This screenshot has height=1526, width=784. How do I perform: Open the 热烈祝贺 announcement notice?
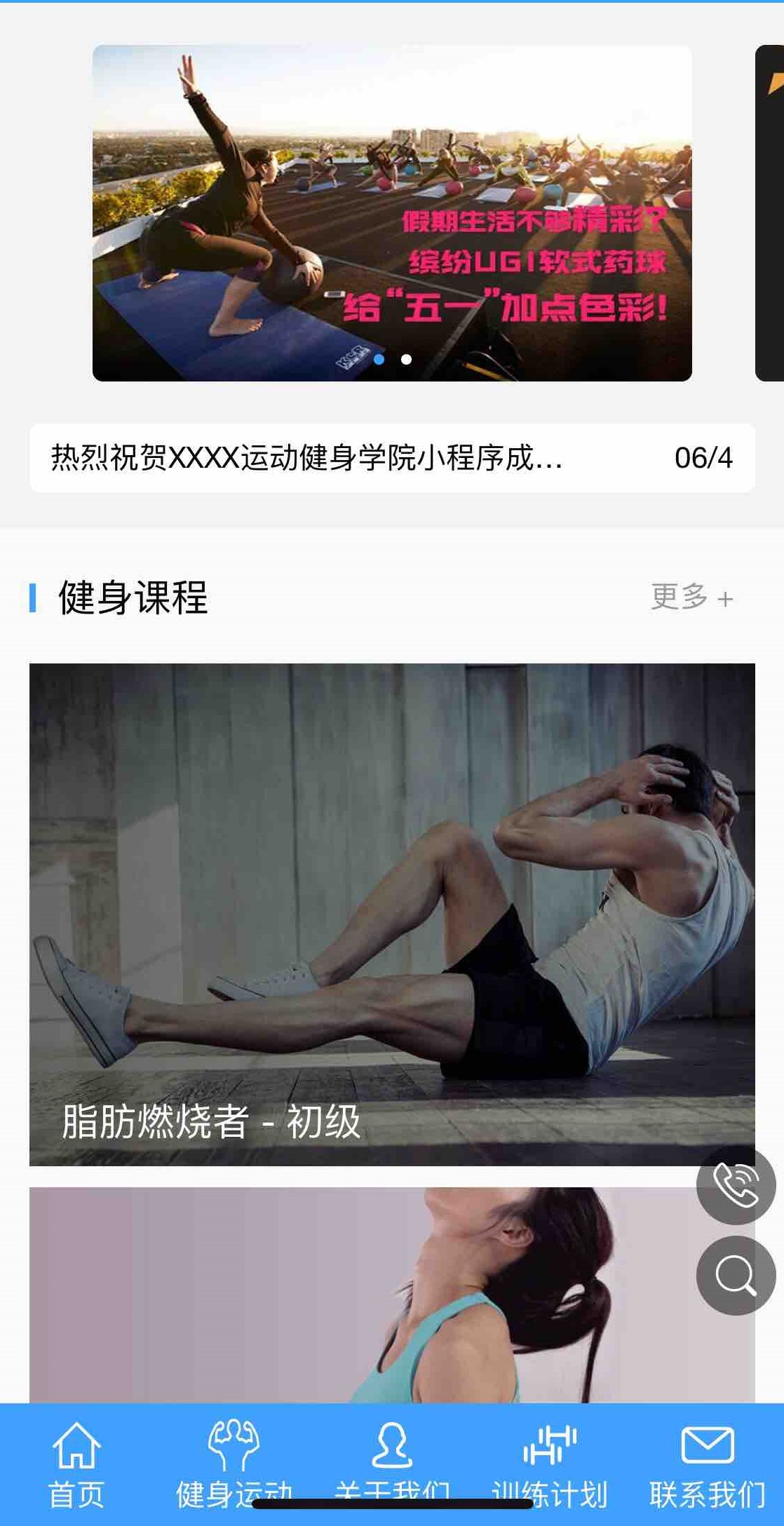391,458
